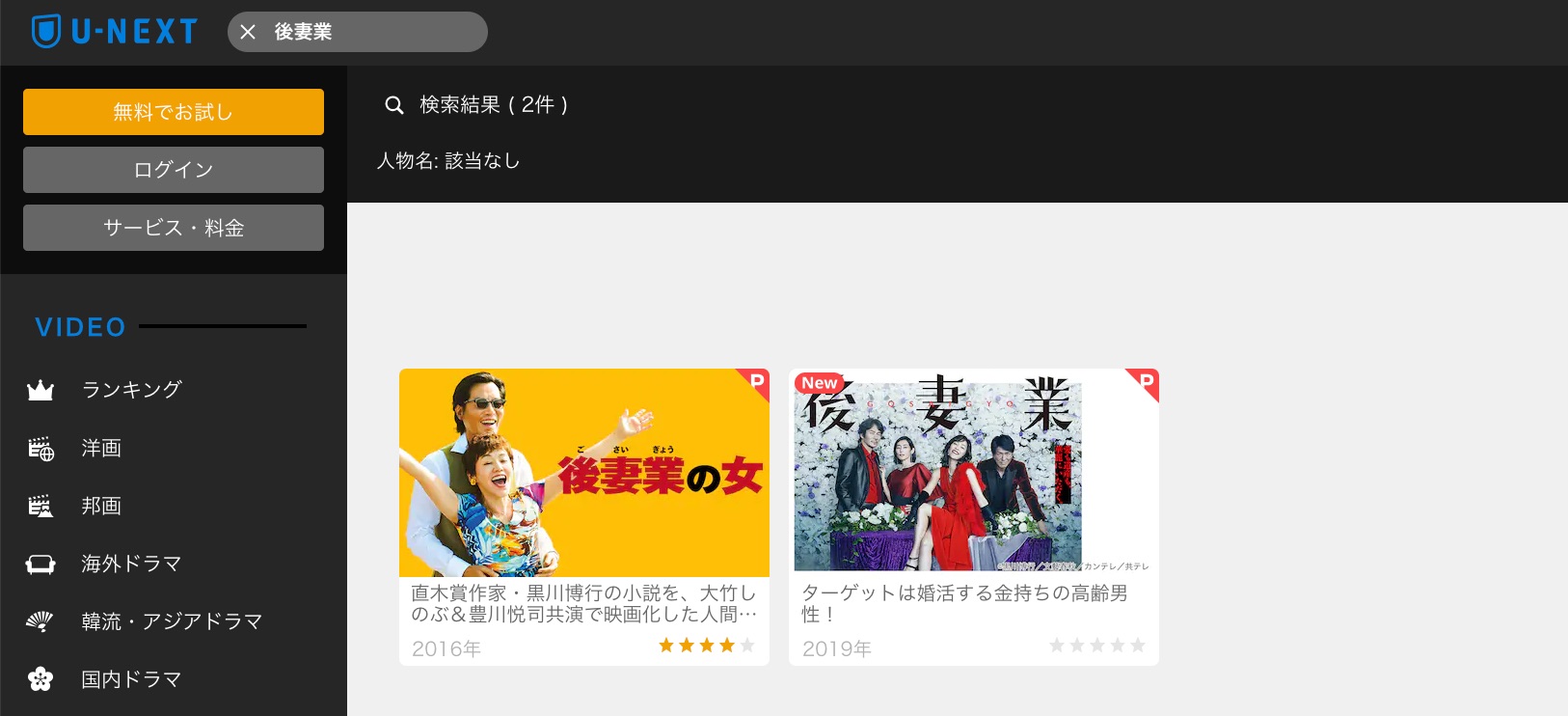Open the U-NEXT home logo
Image resolution: width=1568 pixels, height=716 pixels.
115,32
